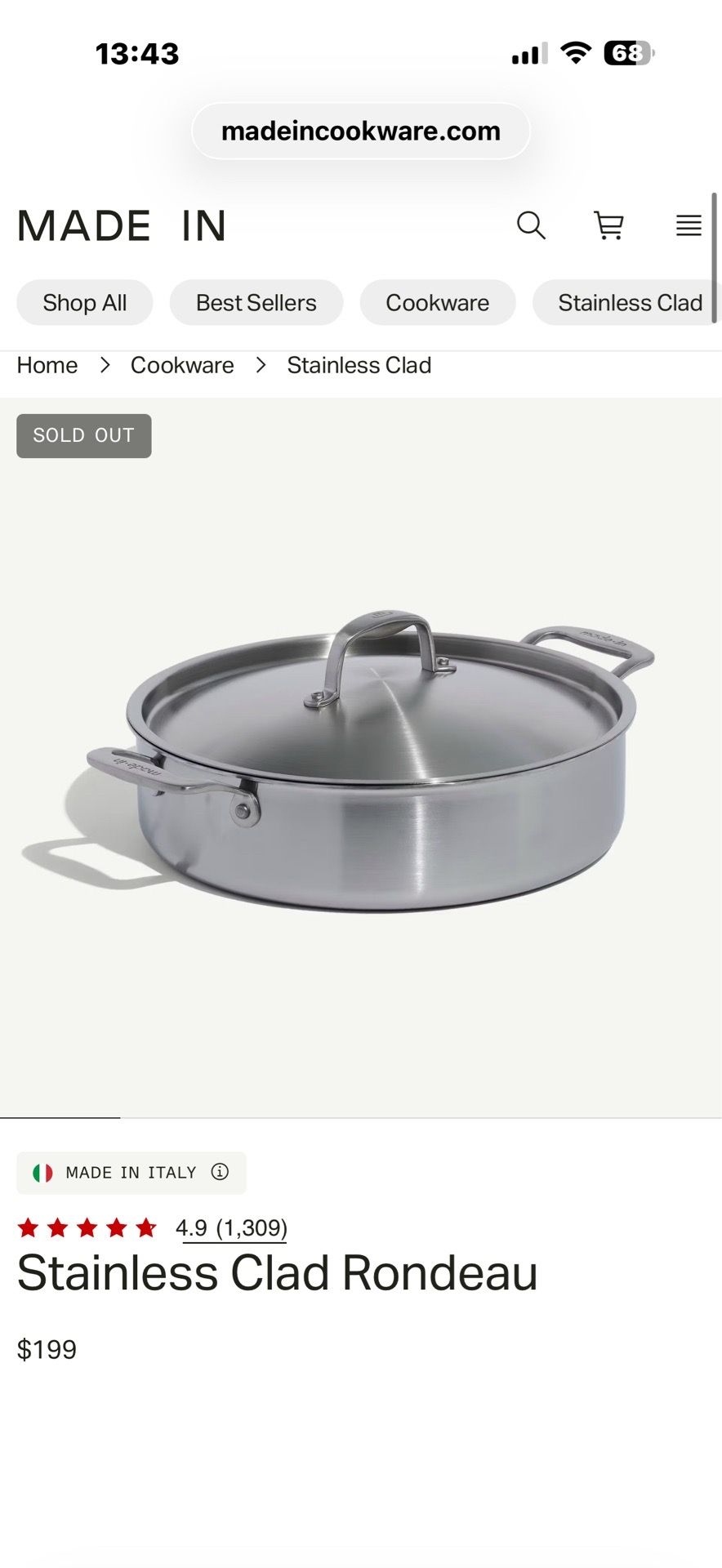This screenshot has width=722, height=1568.
Task: Go to Home in the breadcrumb
Action: (47, 365)
